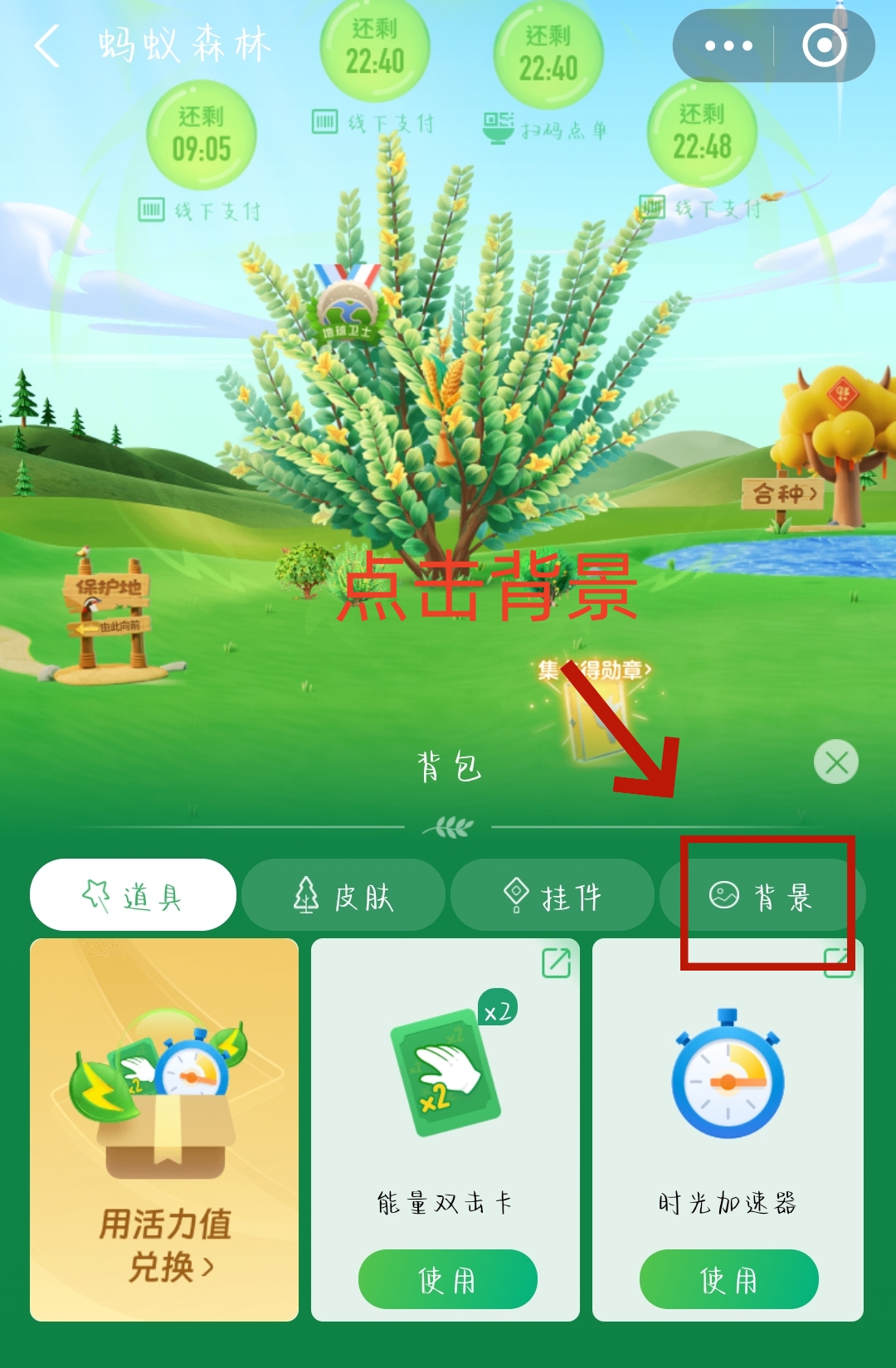Open the 挂件 tab

coord(553,895)
